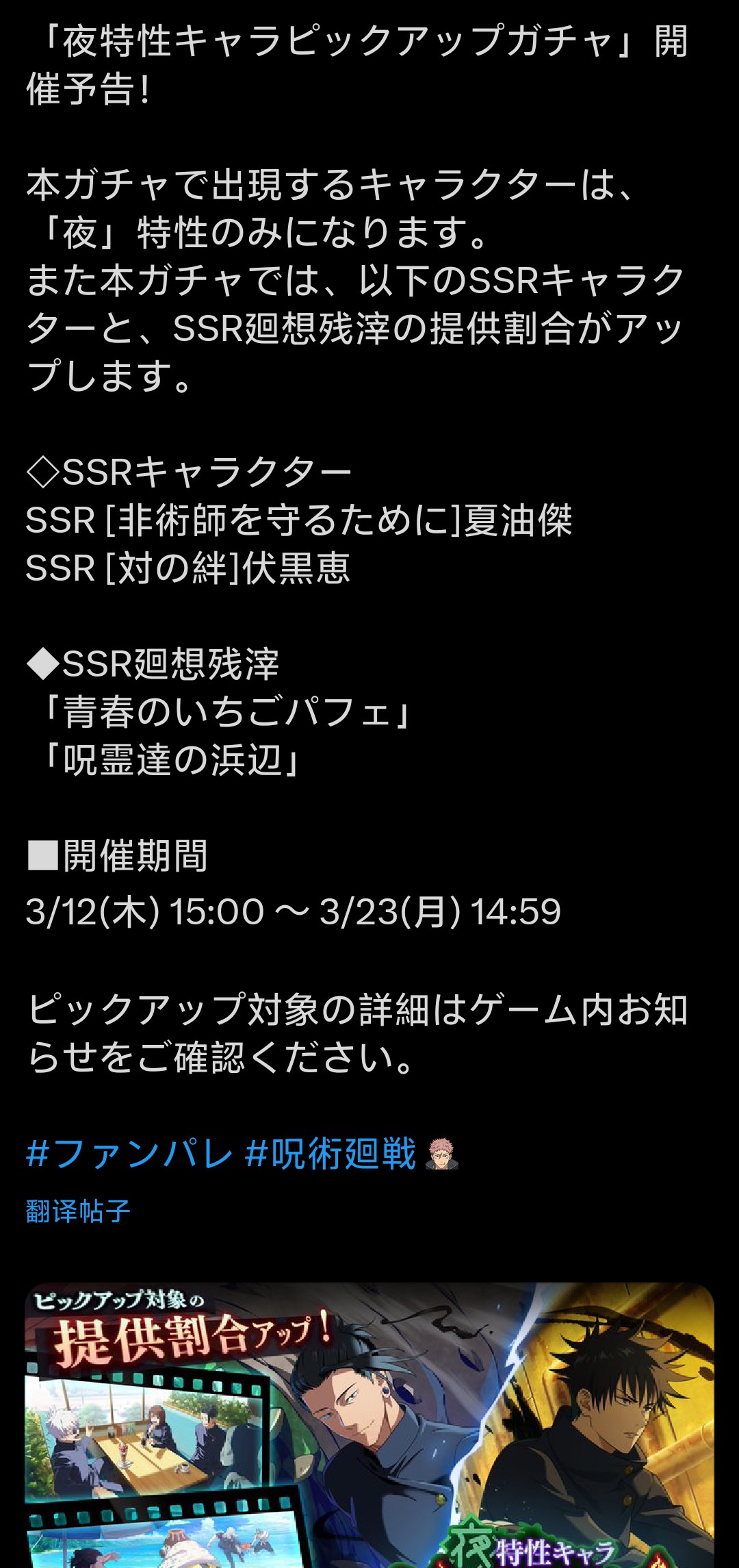Image resolution: width=739 pixels, height=1568 pixels.
Task: Tap 翻译帖子 to translate the post
Action: point(78,1211)
